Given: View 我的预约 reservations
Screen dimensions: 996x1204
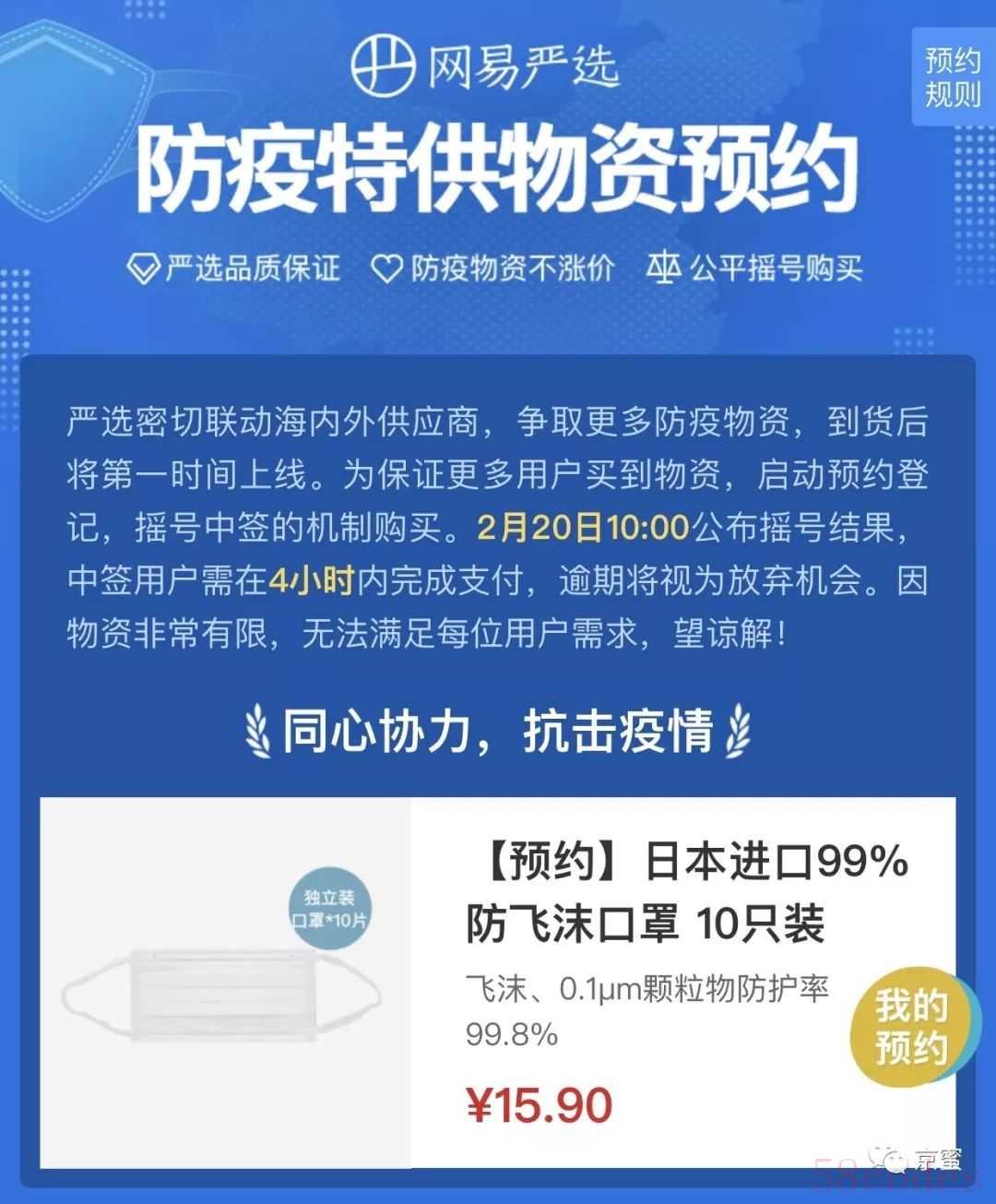Looking at the screenshot, I should coord(911,1026).
